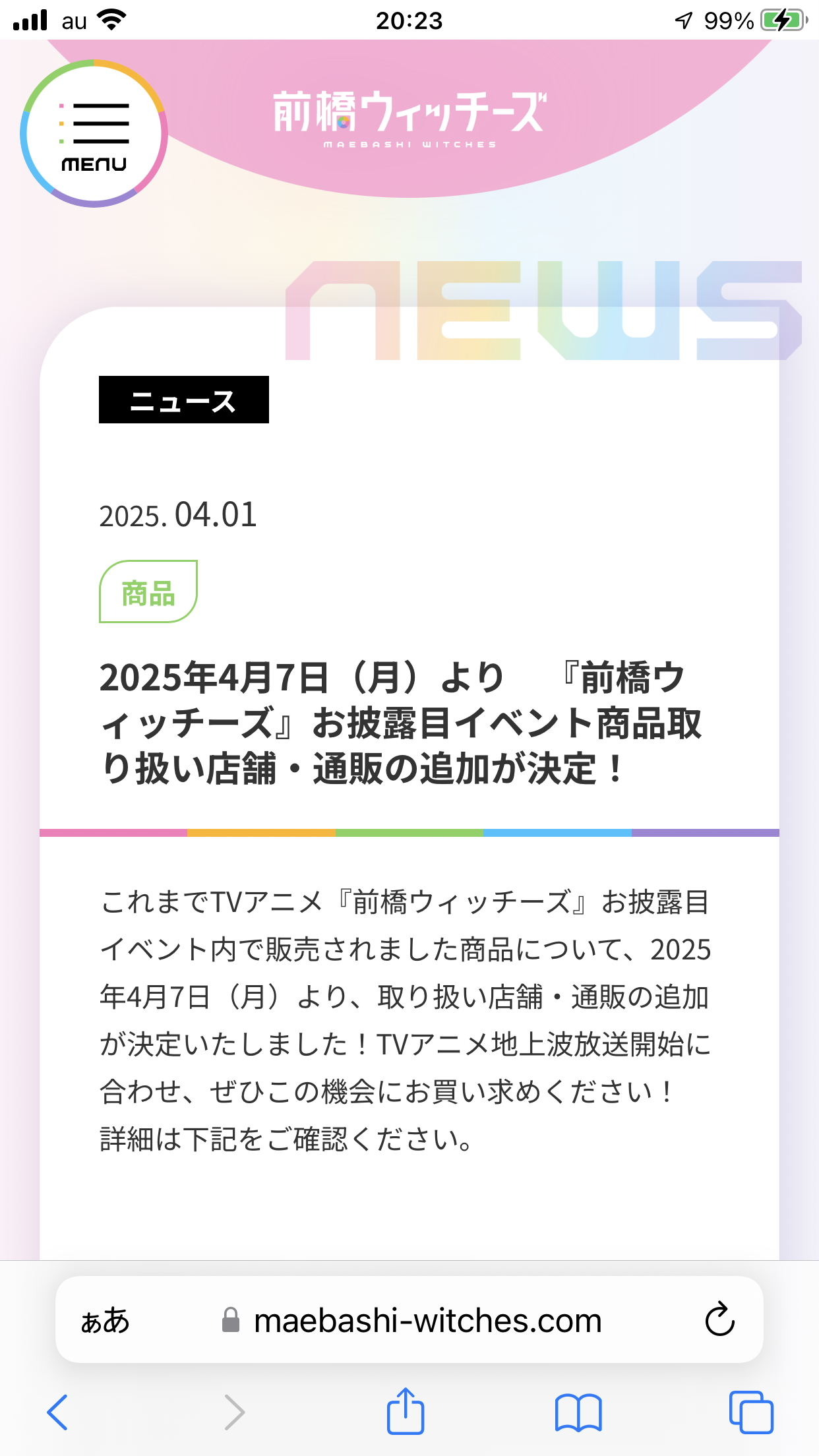Go back to the previous page

tap(57, 1412)
